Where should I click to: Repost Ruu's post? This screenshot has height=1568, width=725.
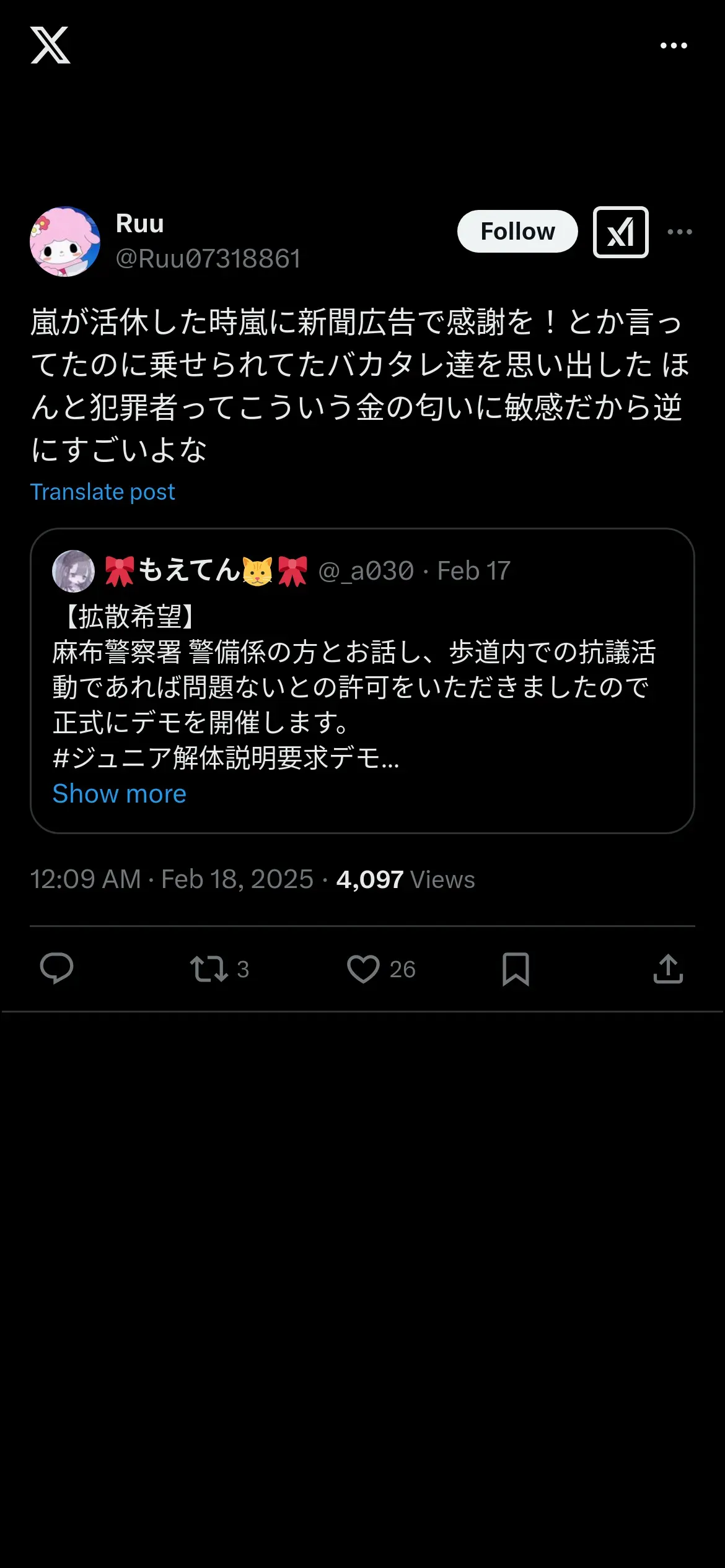209,969
